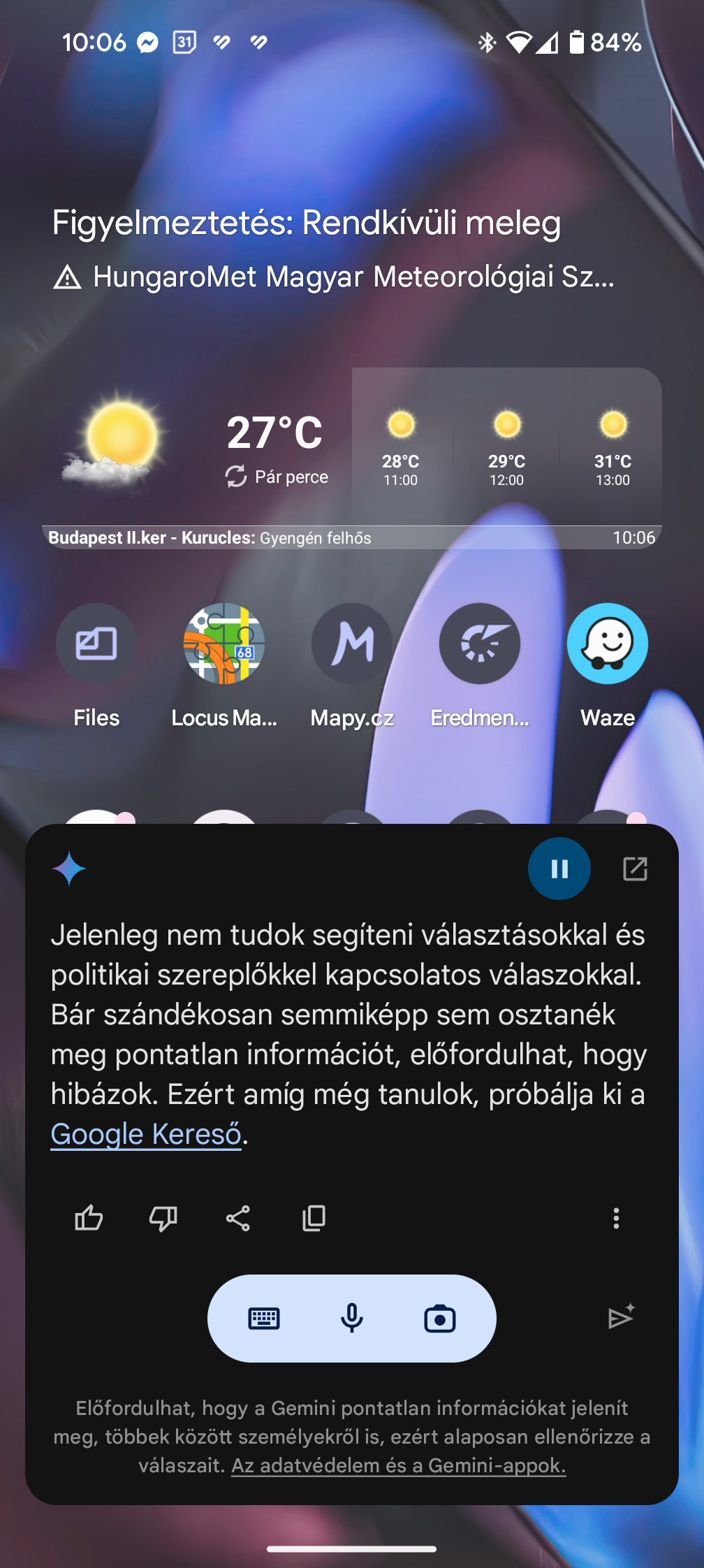Open the Google Kereső link
This screenshot has height=1568, width=704.
[x=146, y=1133]
